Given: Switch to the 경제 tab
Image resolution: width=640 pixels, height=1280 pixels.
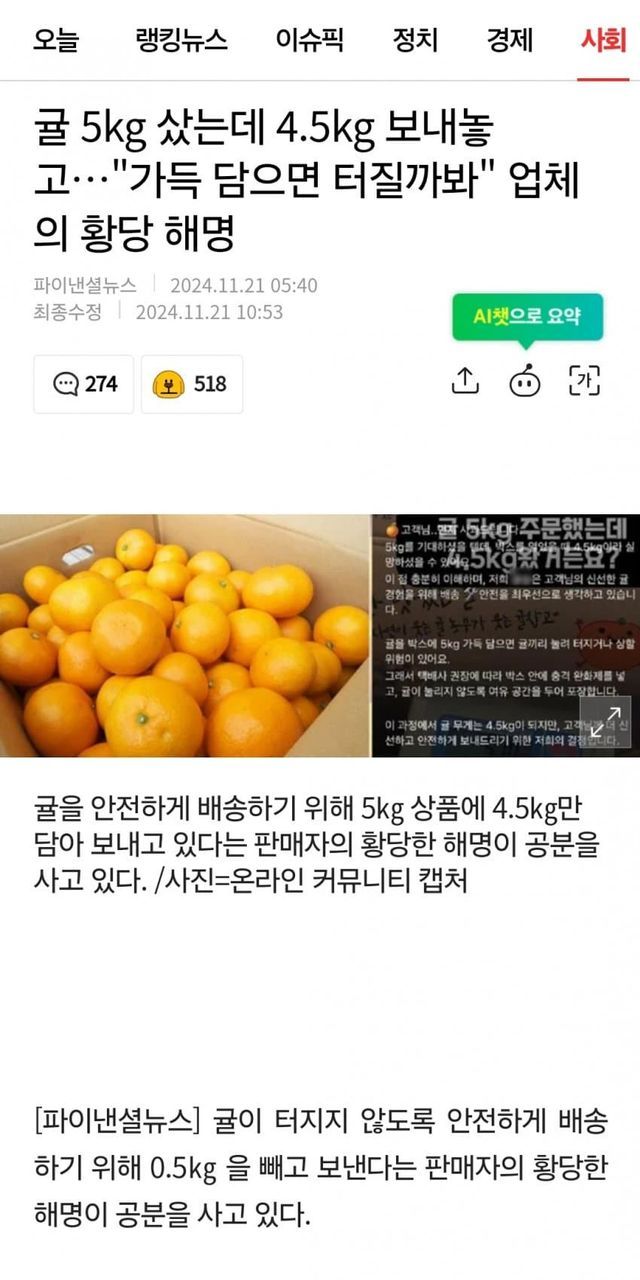Looking at the screenshot, I should point(509,40).
